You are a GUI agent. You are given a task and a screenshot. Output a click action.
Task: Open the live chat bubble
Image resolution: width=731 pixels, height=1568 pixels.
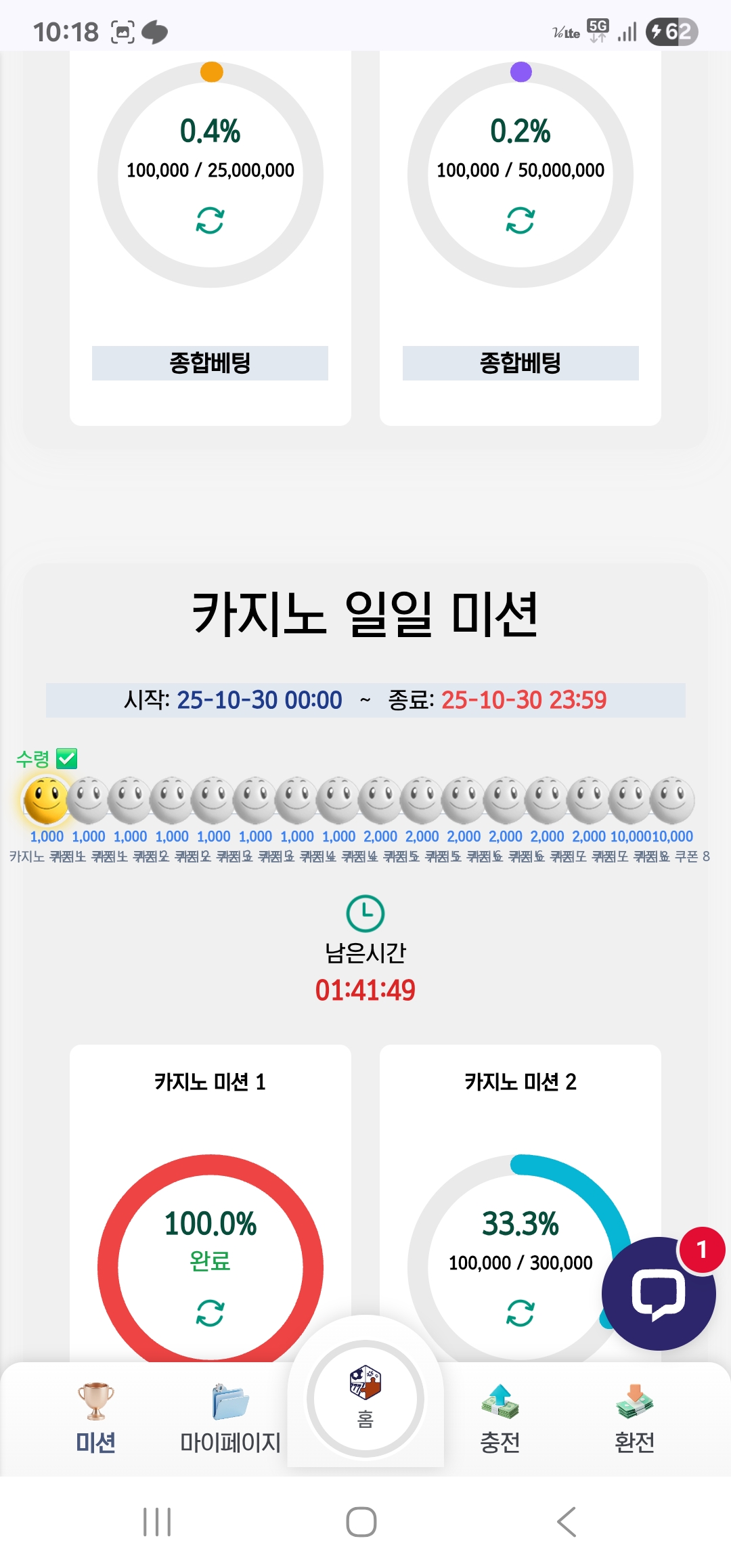click(x=658, y=1294)
